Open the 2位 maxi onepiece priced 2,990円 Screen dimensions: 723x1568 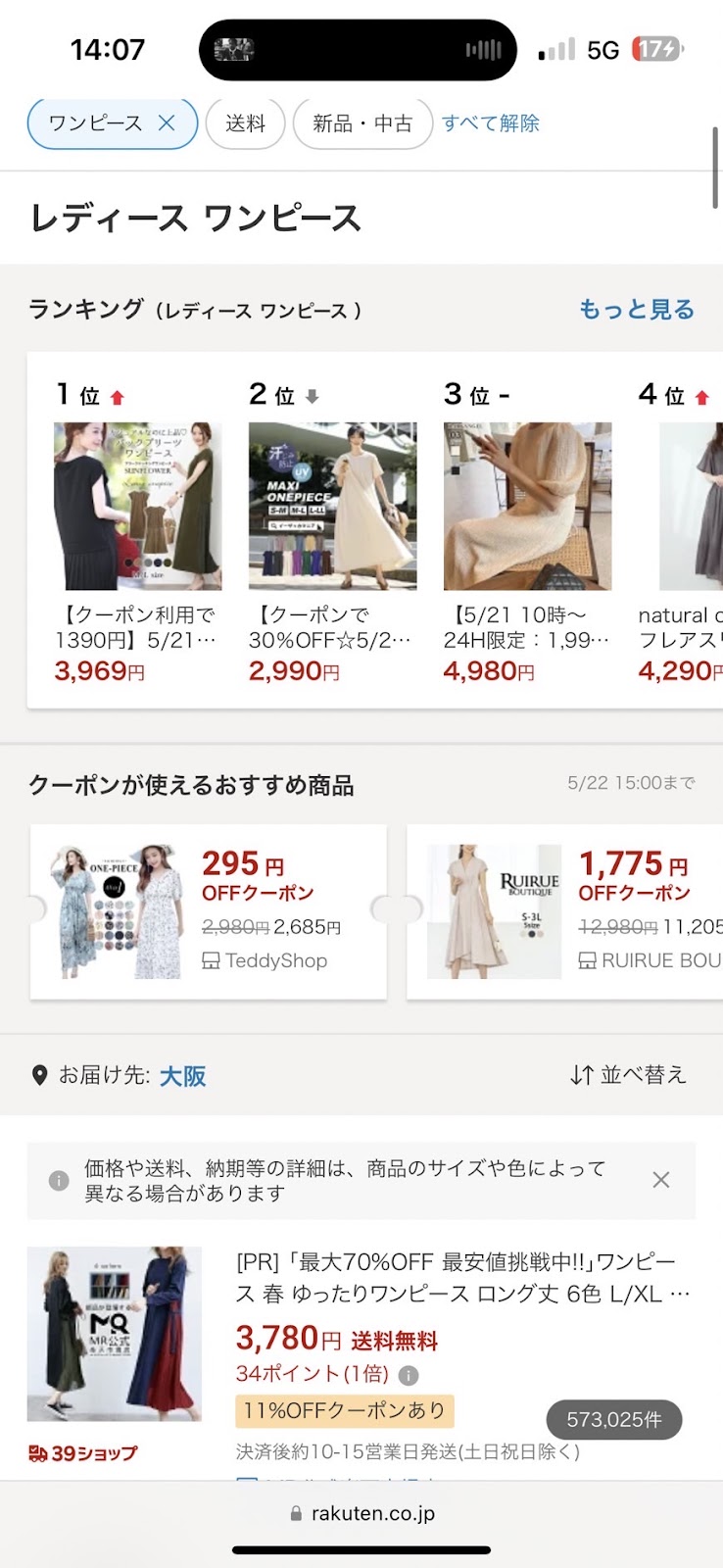(x=332, y=507)
